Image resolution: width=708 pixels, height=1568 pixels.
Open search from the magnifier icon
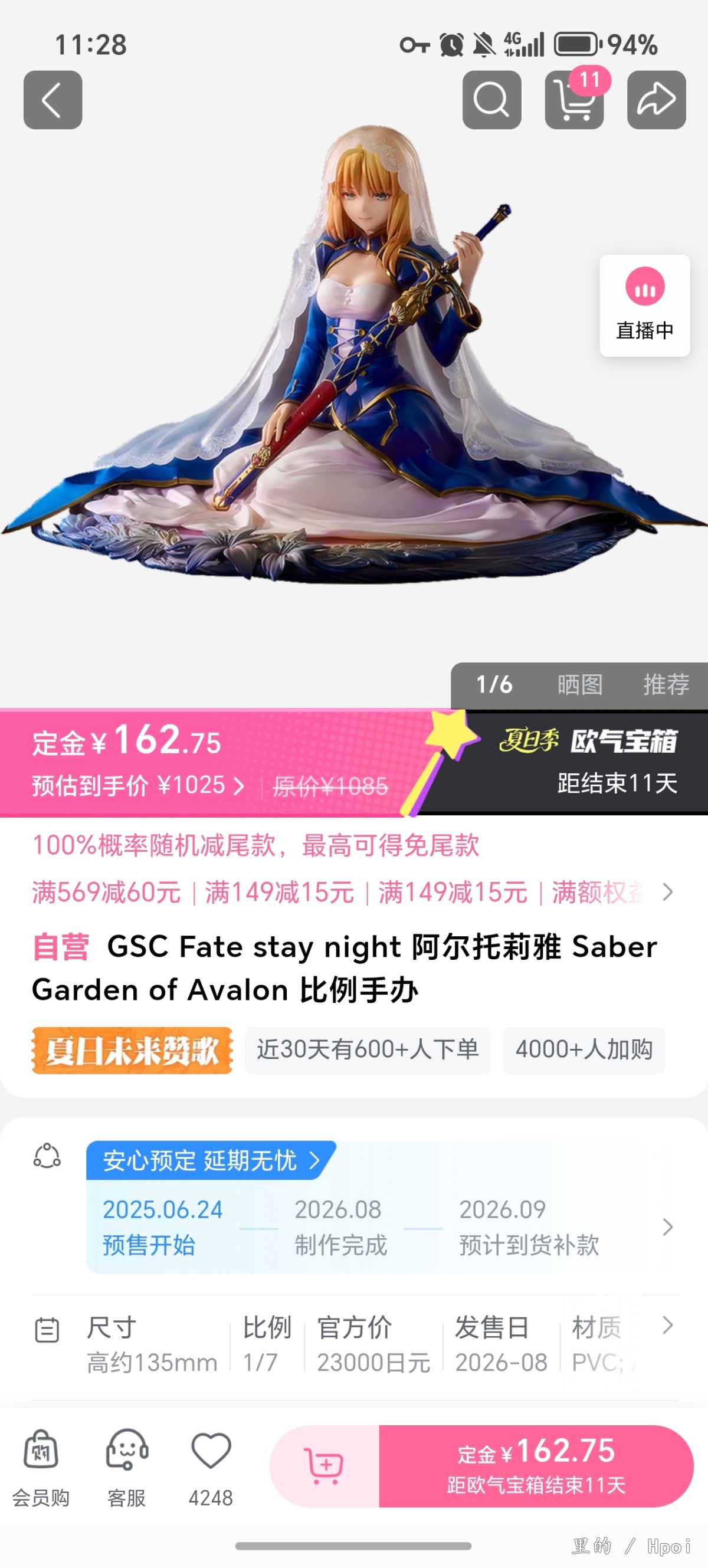491,100
